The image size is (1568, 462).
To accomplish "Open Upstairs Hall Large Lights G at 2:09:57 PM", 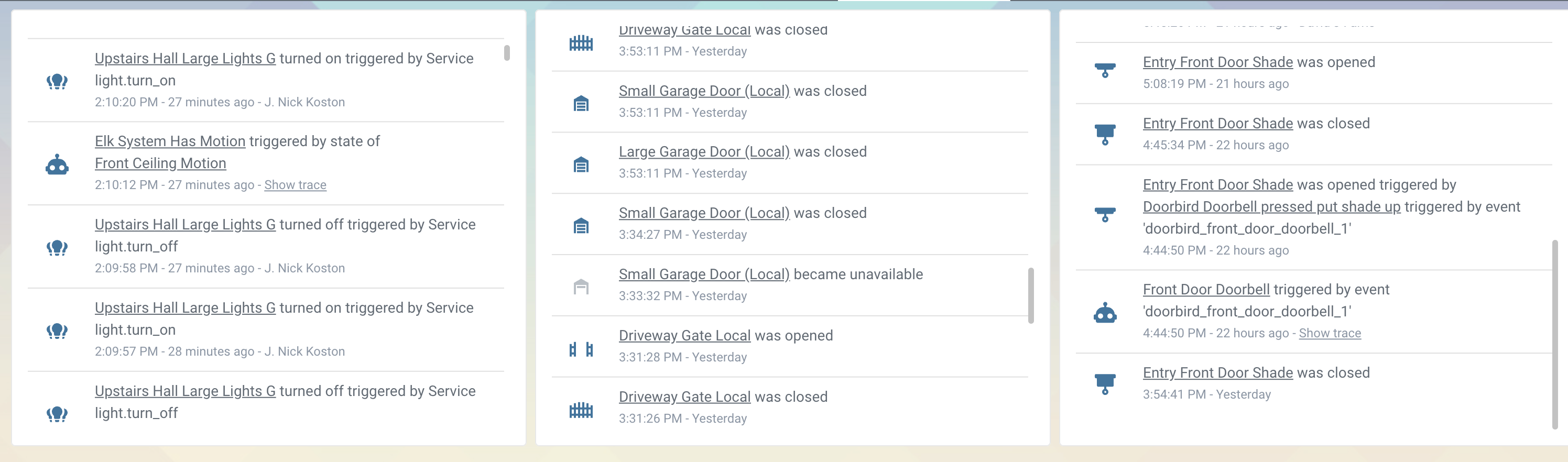I will point(185,308).
